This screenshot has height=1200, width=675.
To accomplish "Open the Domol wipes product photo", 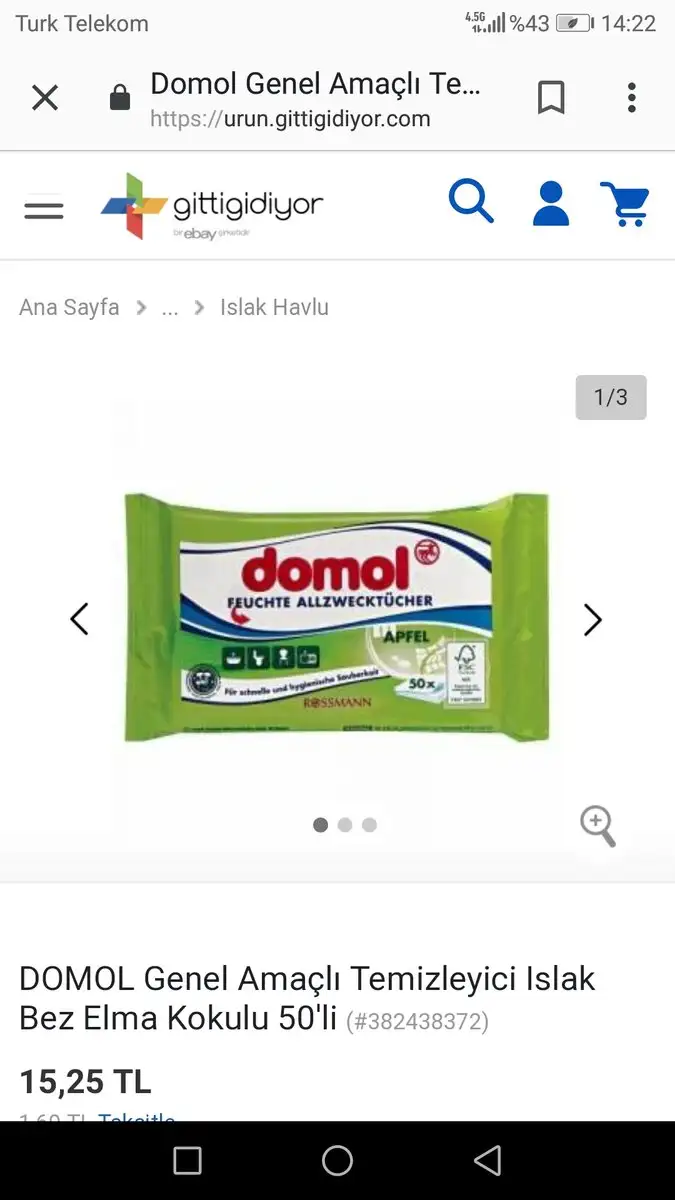I will [337, 617].
